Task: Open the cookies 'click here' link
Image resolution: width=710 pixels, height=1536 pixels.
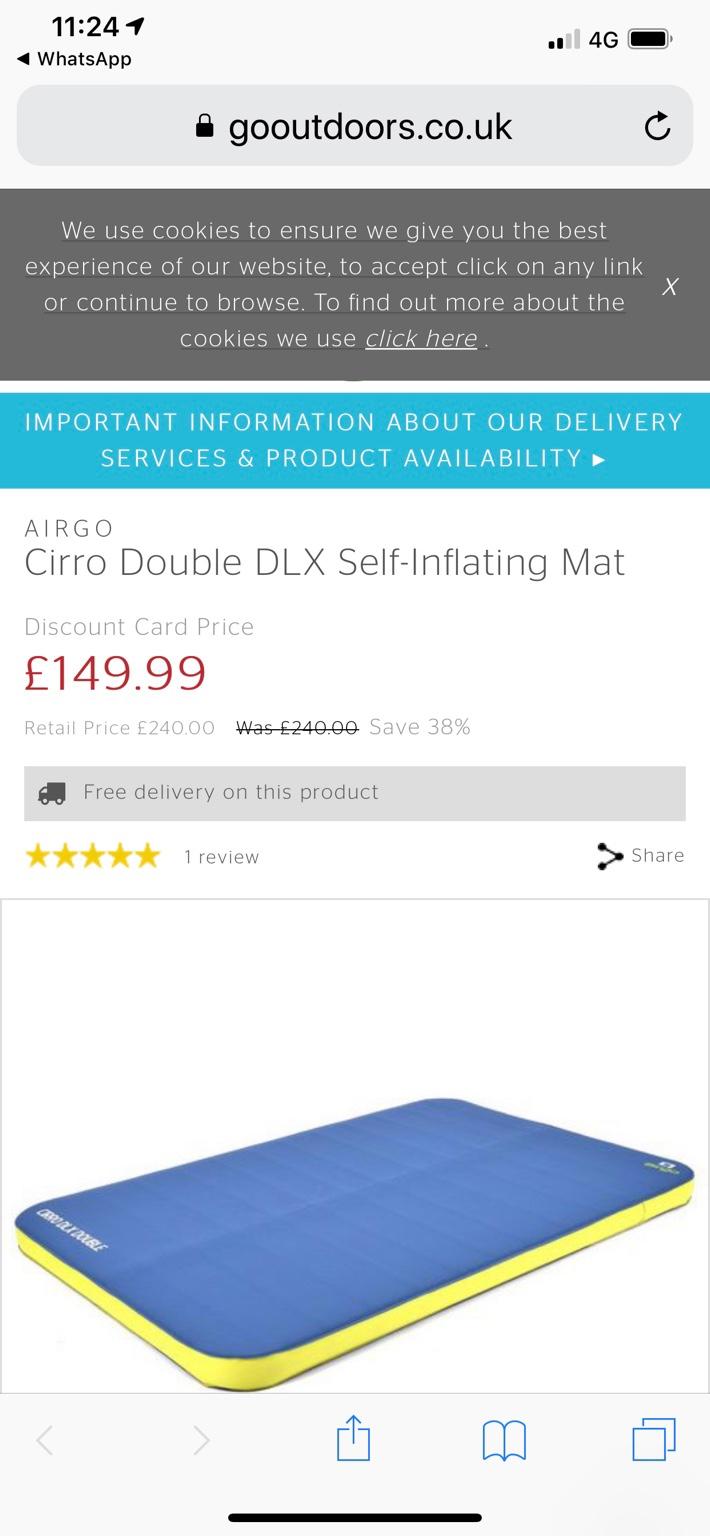Action: [421, 339]
